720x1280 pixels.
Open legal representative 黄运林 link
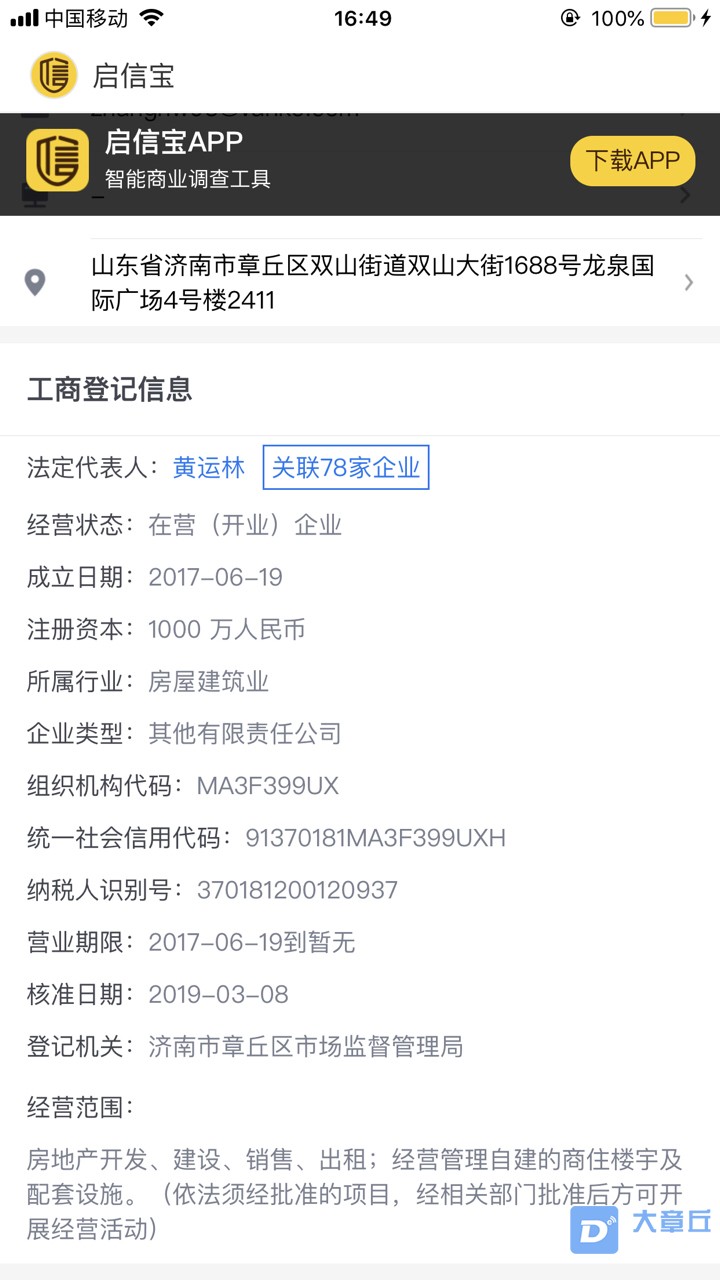[x=209, y=468]
